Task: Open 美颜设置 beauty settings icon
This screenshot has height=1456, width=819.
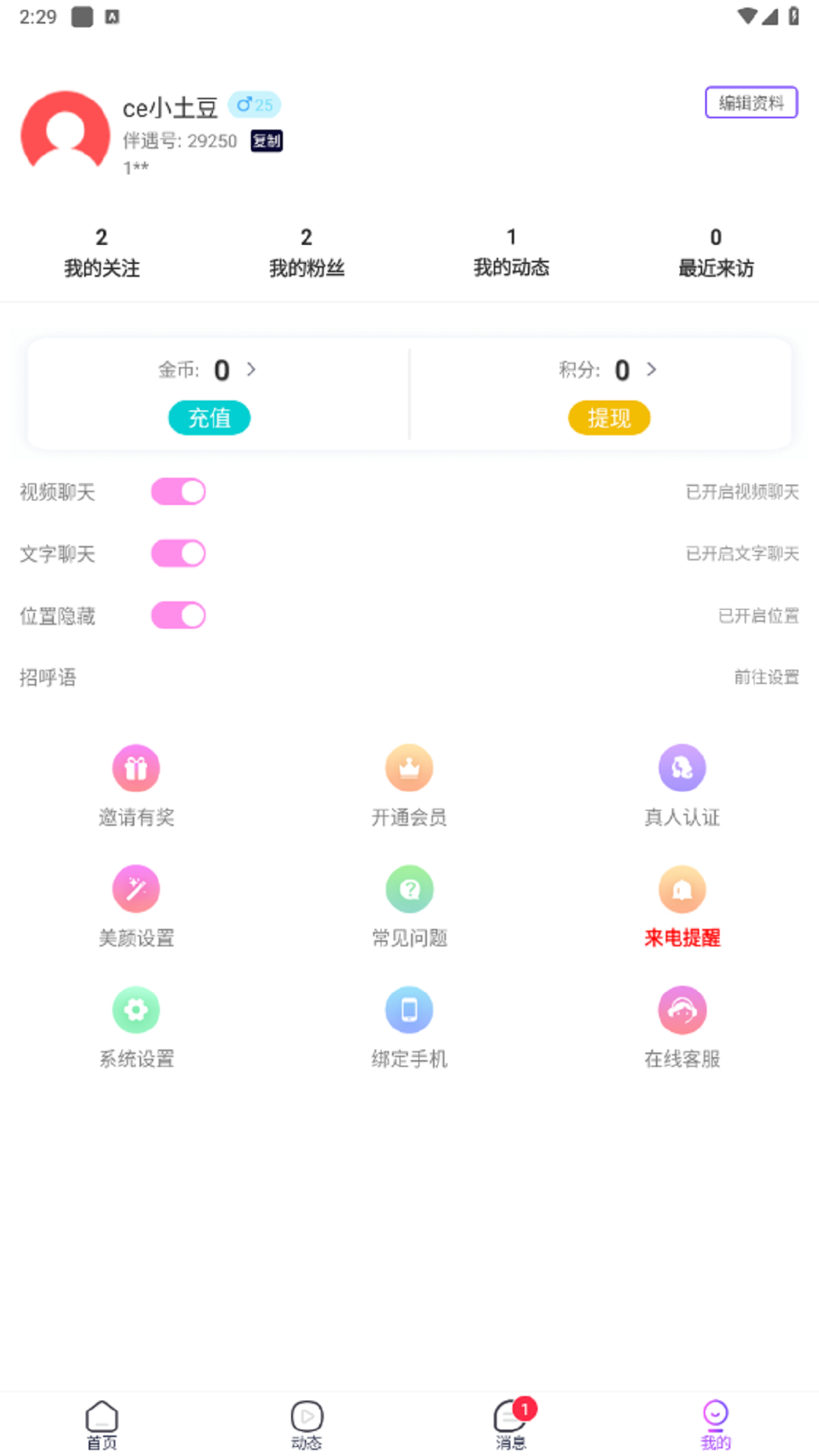Action: 136,889
